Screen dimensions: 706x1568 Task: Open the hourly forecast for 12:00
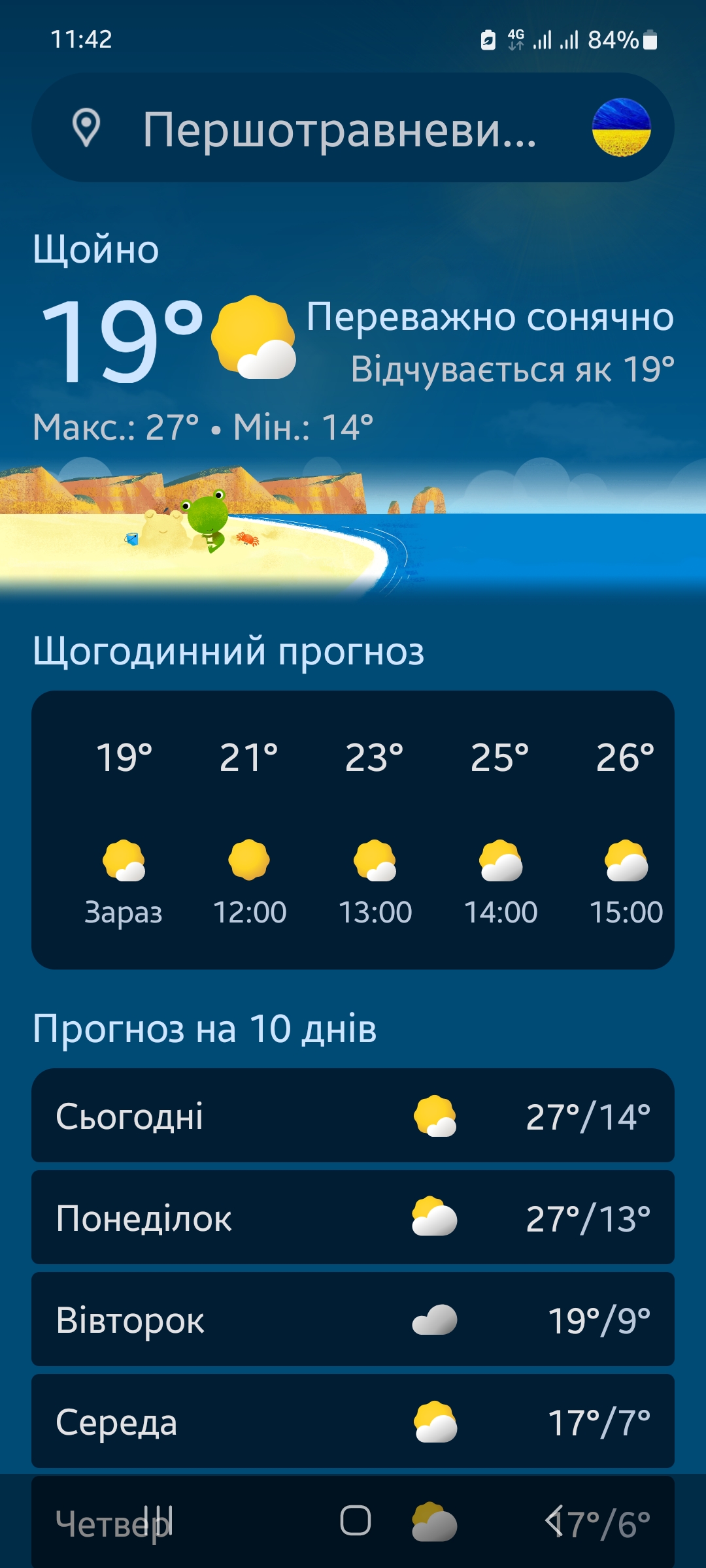click(249, 831)
